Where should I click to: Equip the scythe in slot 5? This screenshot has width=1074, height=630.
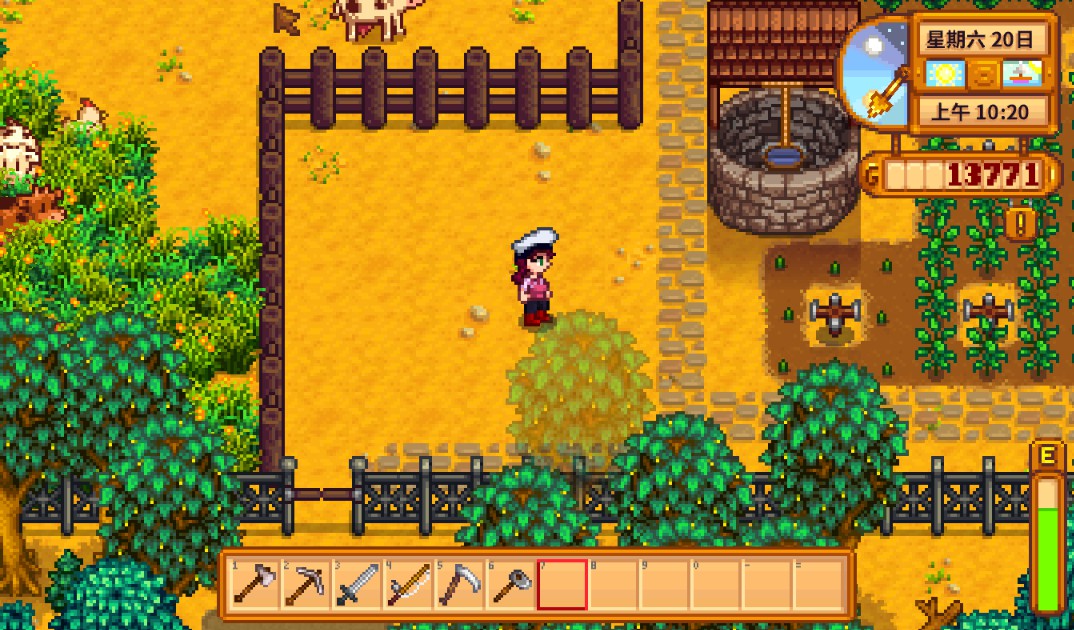[x=460, y=584]
